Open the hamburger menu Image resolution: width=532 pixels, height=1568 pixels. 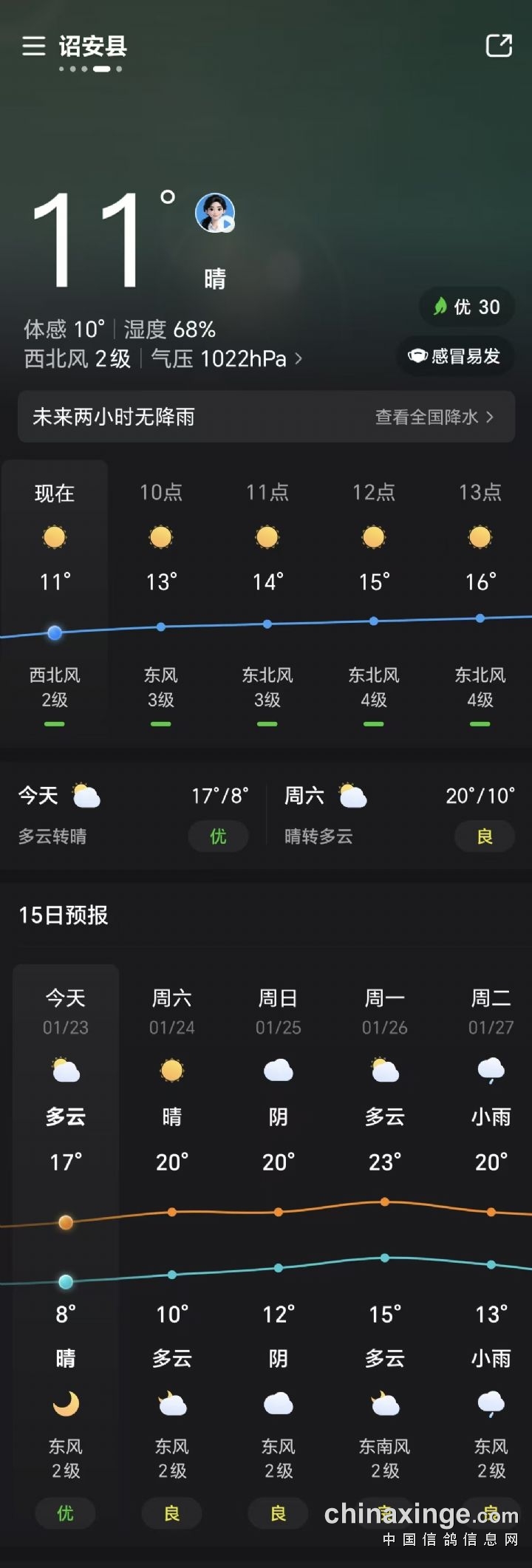pyautogui.click(x=33, y=46)
